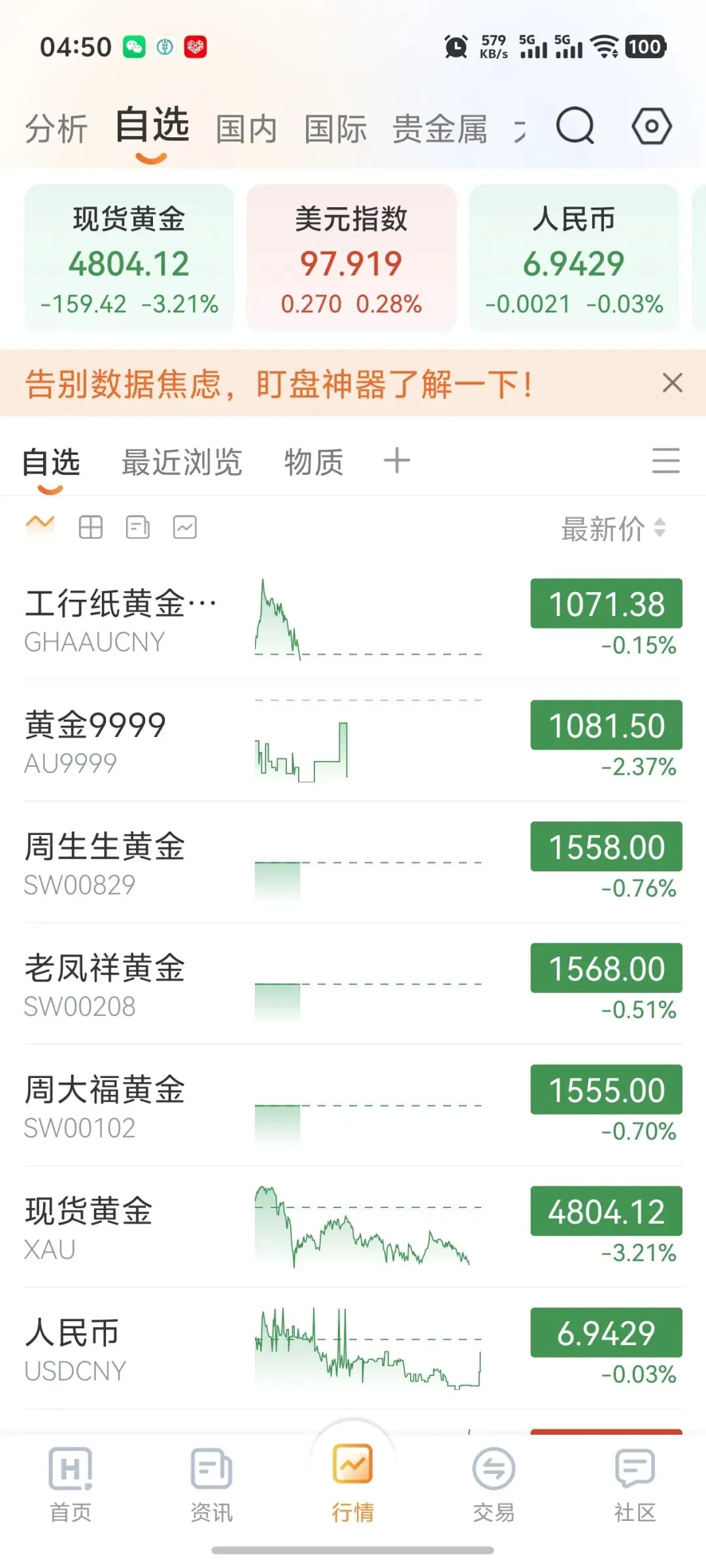Switch to the 分析 top tab
706x1568 pixels.
56,128
